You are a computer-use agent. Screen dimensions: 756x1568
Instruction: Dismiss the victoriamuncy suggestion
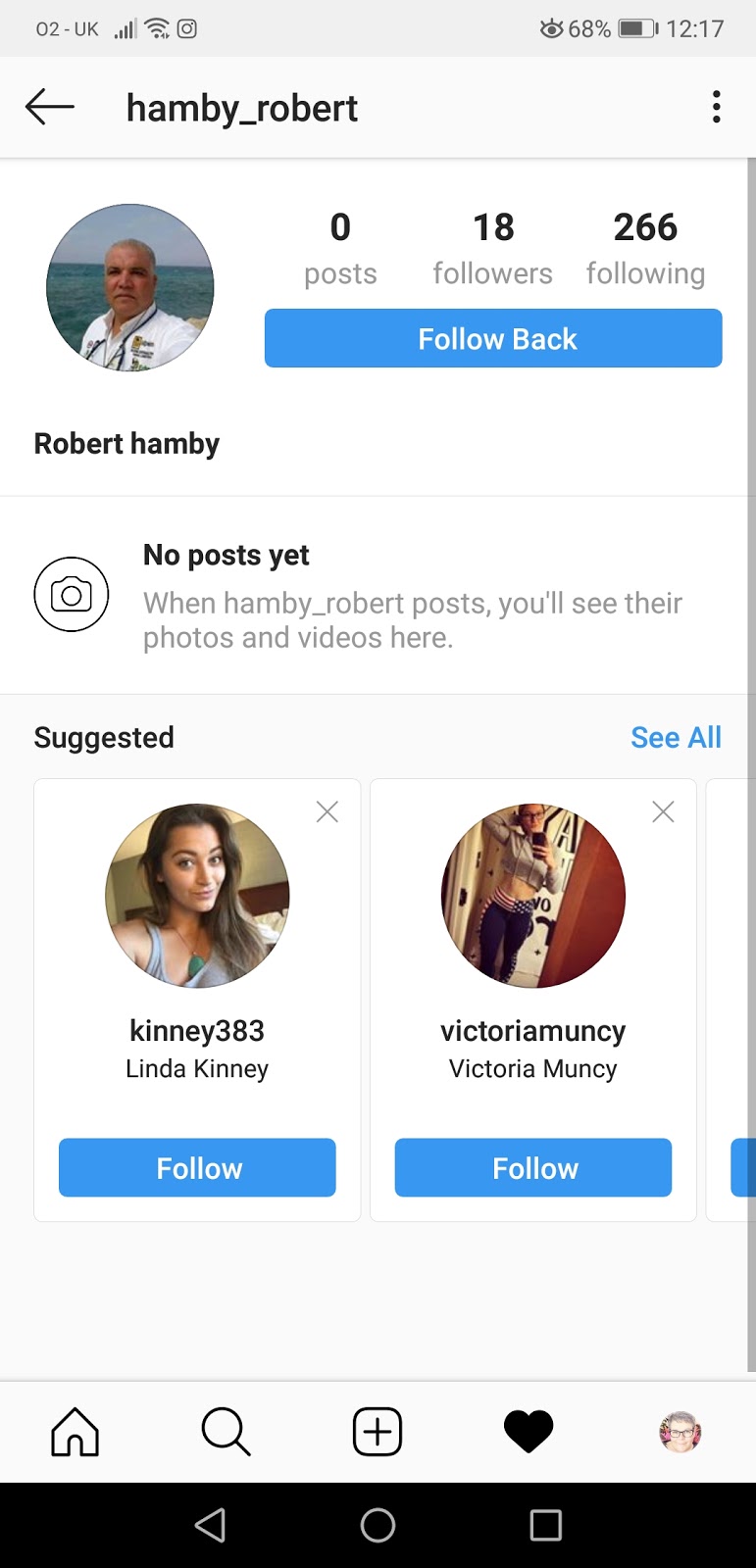click(663, 811)
